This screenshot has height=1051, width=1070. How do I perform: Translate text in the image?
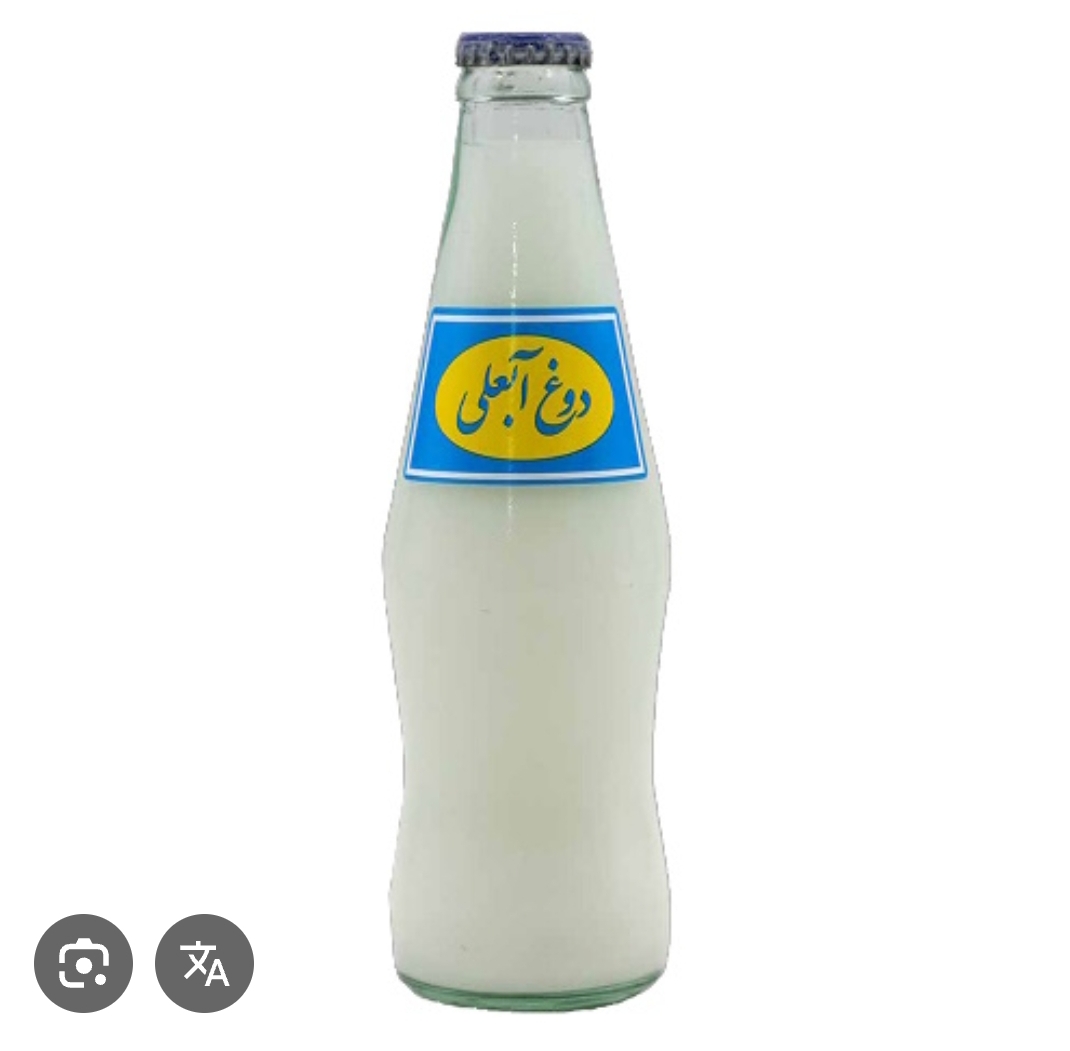[204, 963]
